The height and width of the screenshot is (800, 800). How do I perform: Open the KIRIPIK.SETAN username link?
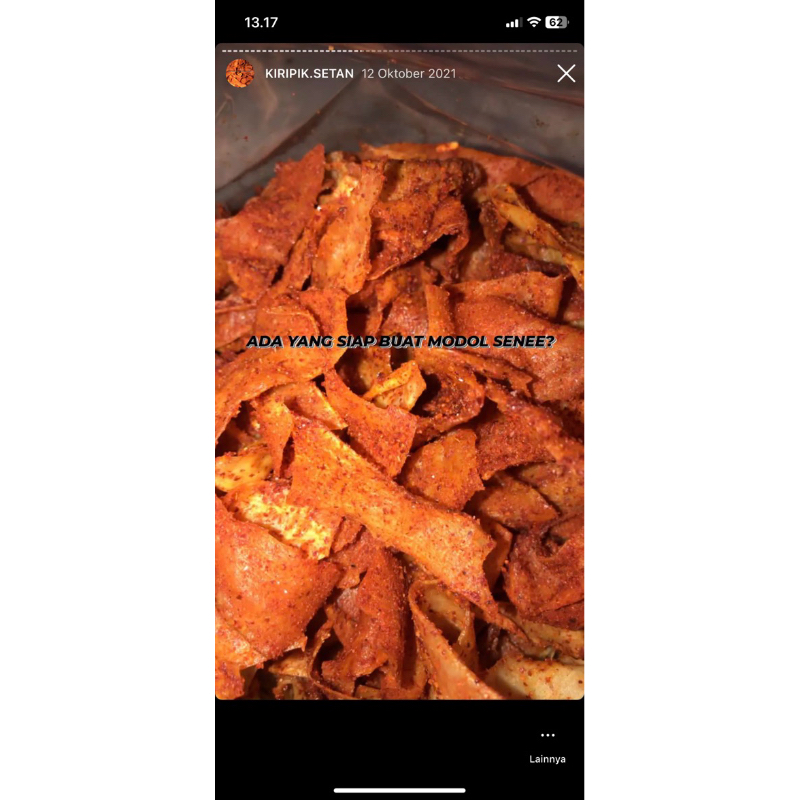[x=309, y=74]
